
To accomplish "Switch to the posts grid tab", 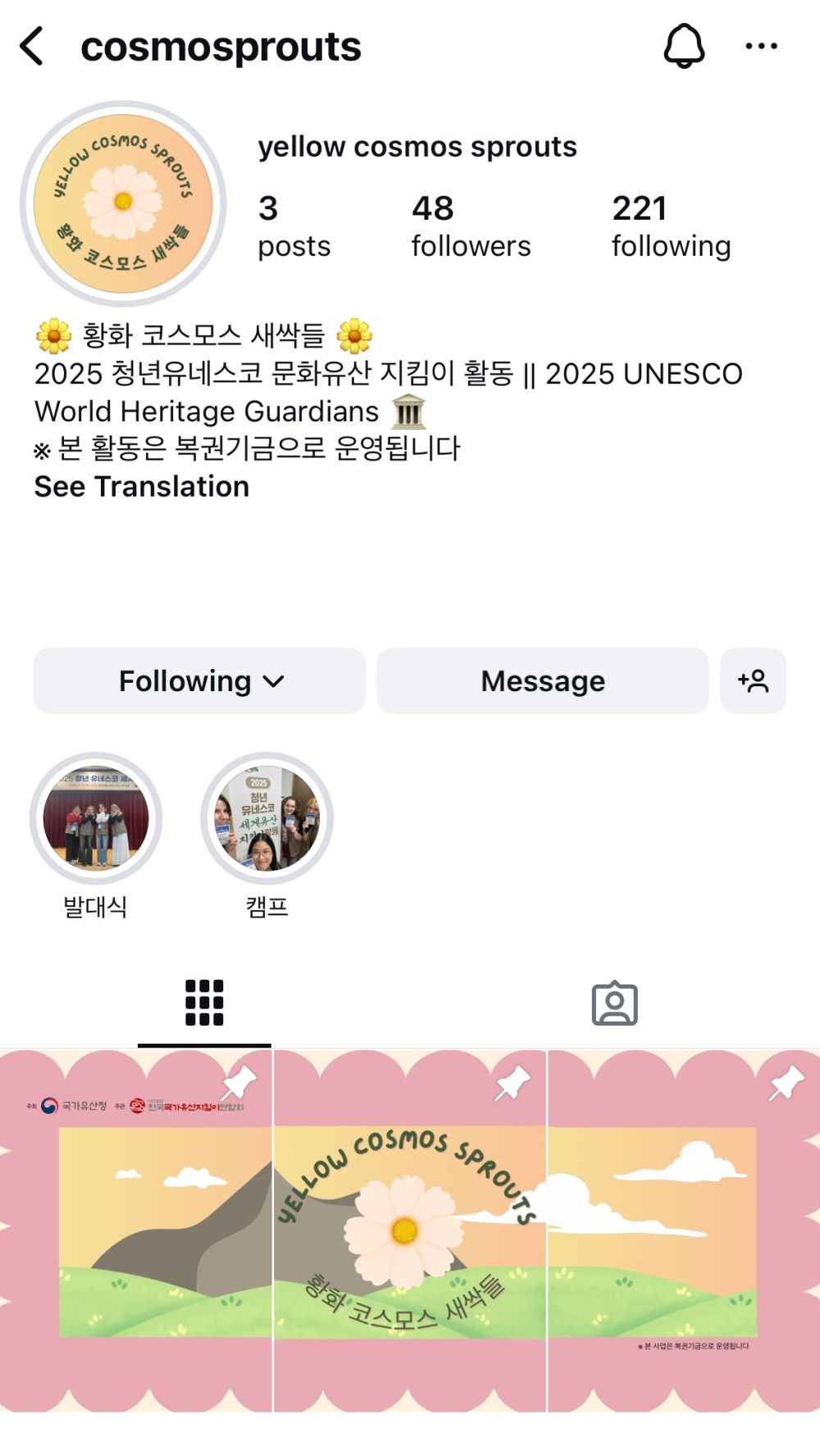I will point(204,1002).
